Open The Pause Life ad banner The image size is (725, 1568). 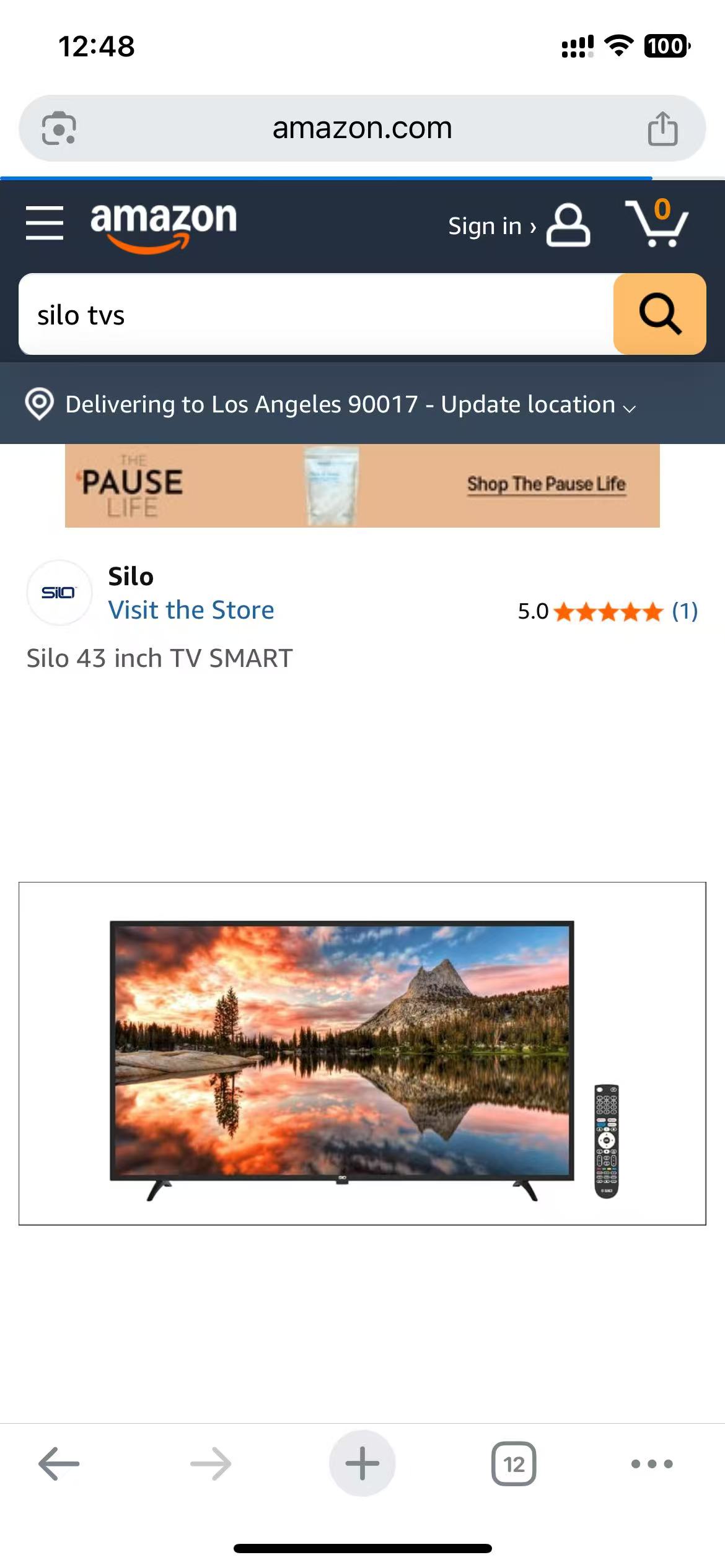tap(362, 486)
